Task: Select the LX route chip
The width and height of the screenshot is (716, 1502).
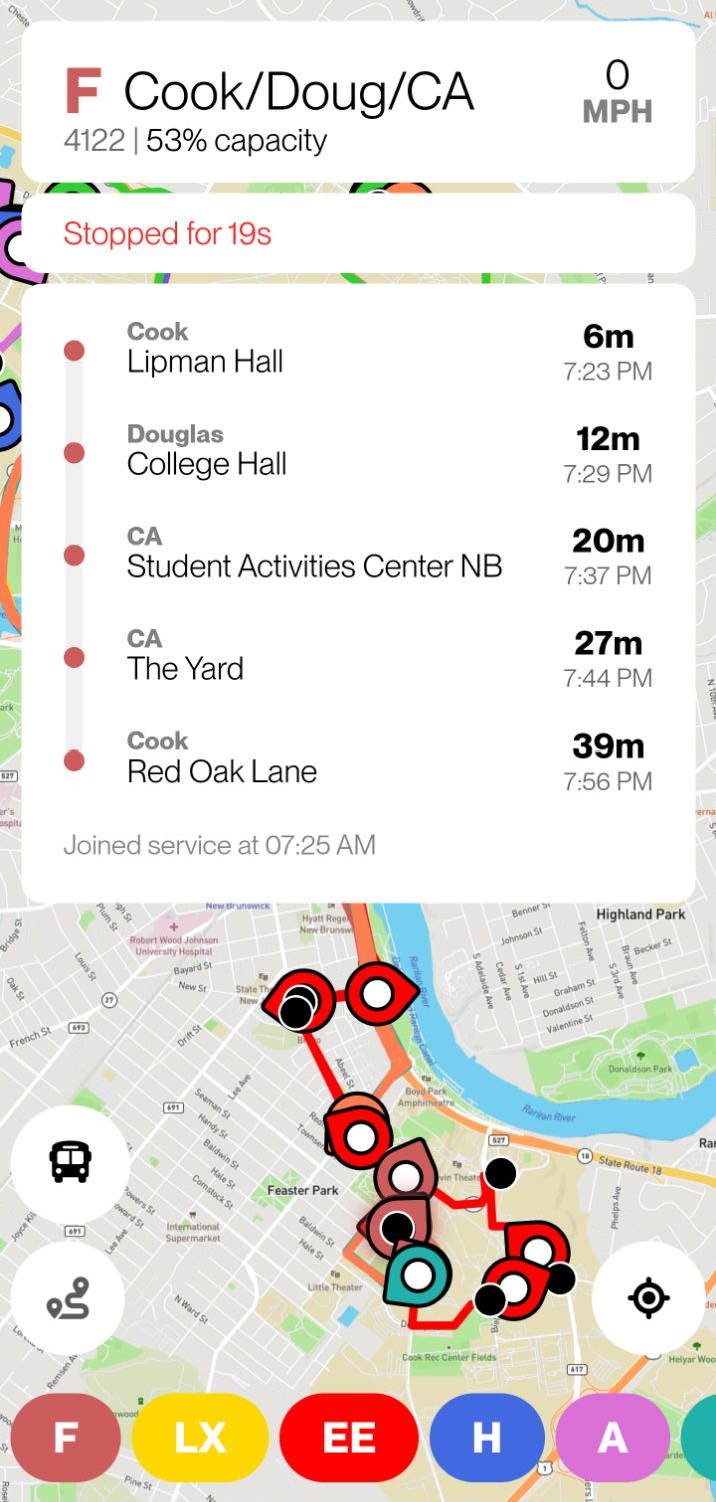Action: tap(200, 1438)
